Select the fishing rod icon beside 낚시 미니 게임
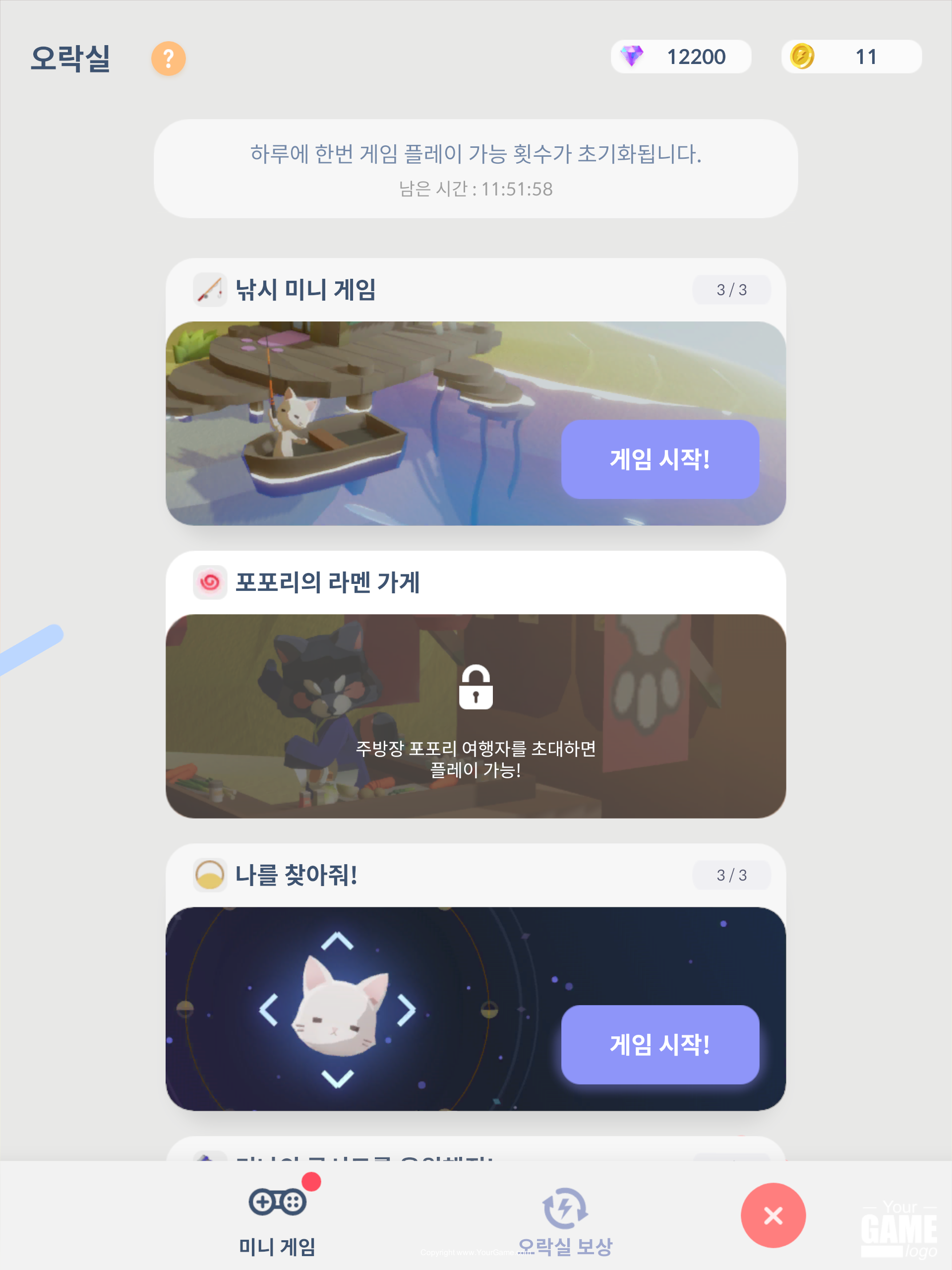 (210, 289)
